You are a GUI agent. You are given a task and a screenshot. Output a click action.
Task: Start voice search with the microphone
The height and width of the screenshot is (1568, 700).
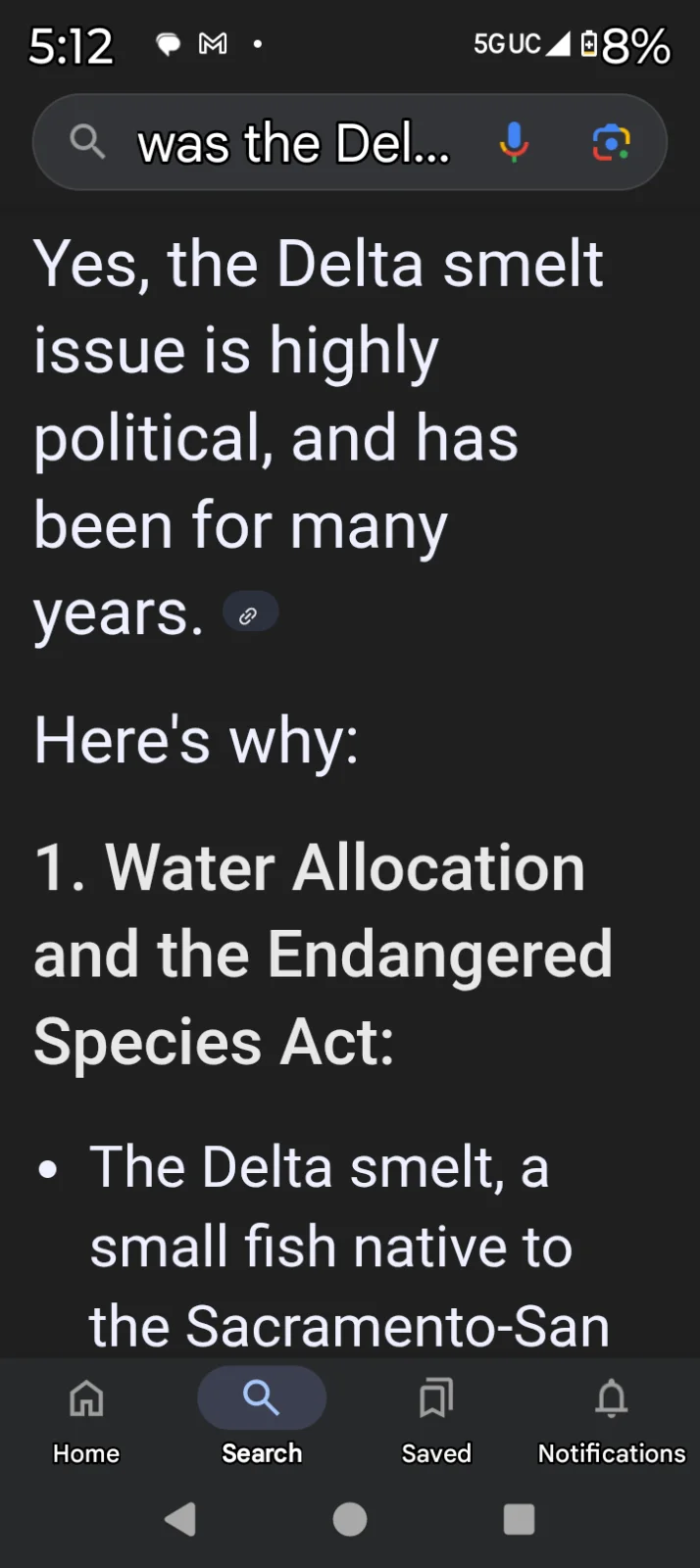[x=514, y=143]
